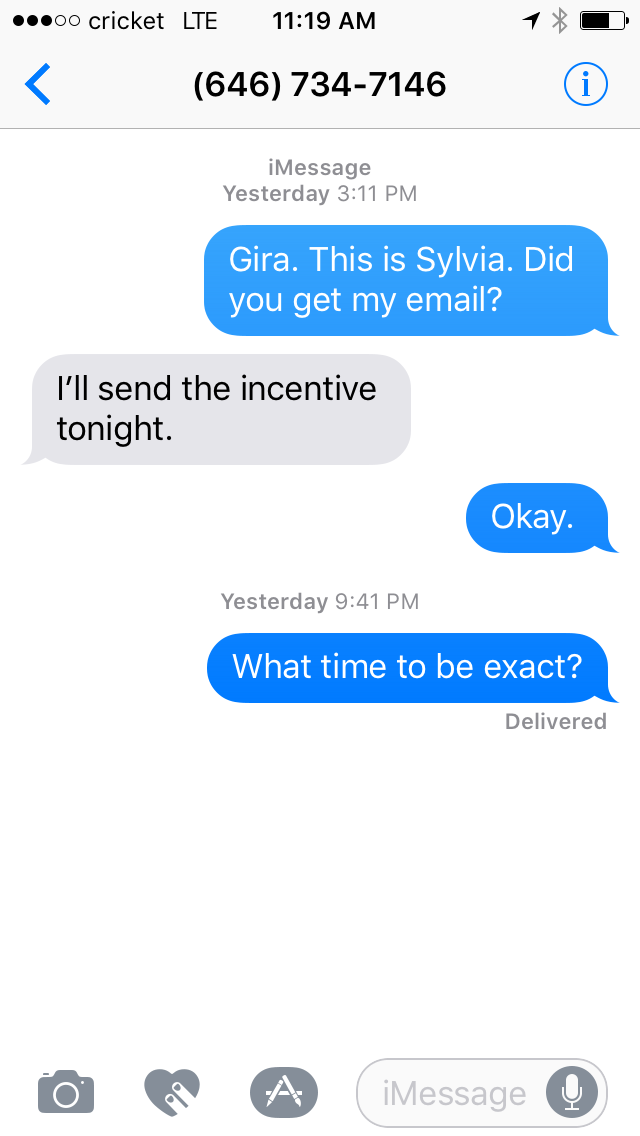Tap the iMessage text field
The image size is (640, 1136).
coord(481,1093)
